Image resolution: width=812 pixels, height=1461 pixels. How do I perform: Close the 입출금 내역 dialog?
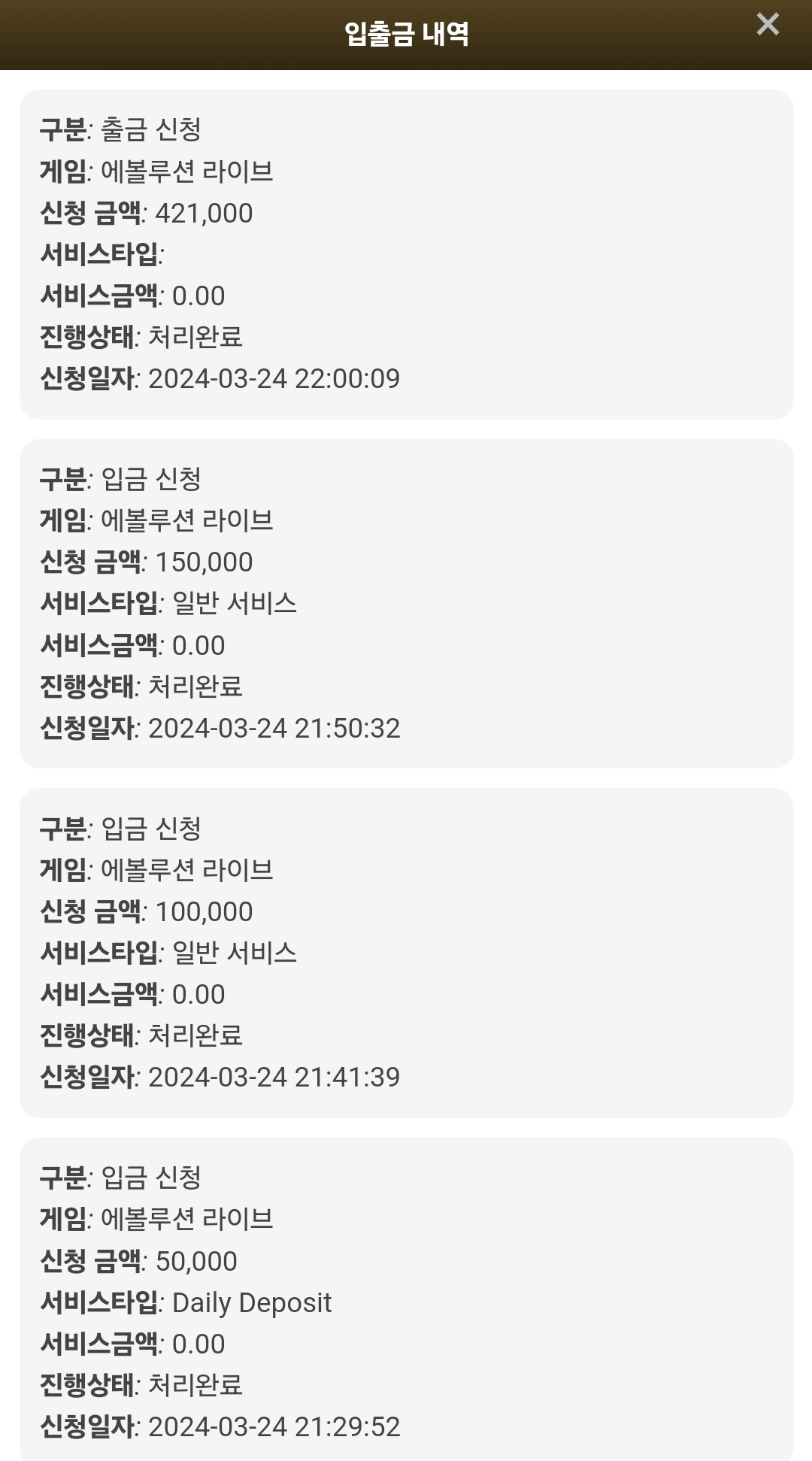768,24
